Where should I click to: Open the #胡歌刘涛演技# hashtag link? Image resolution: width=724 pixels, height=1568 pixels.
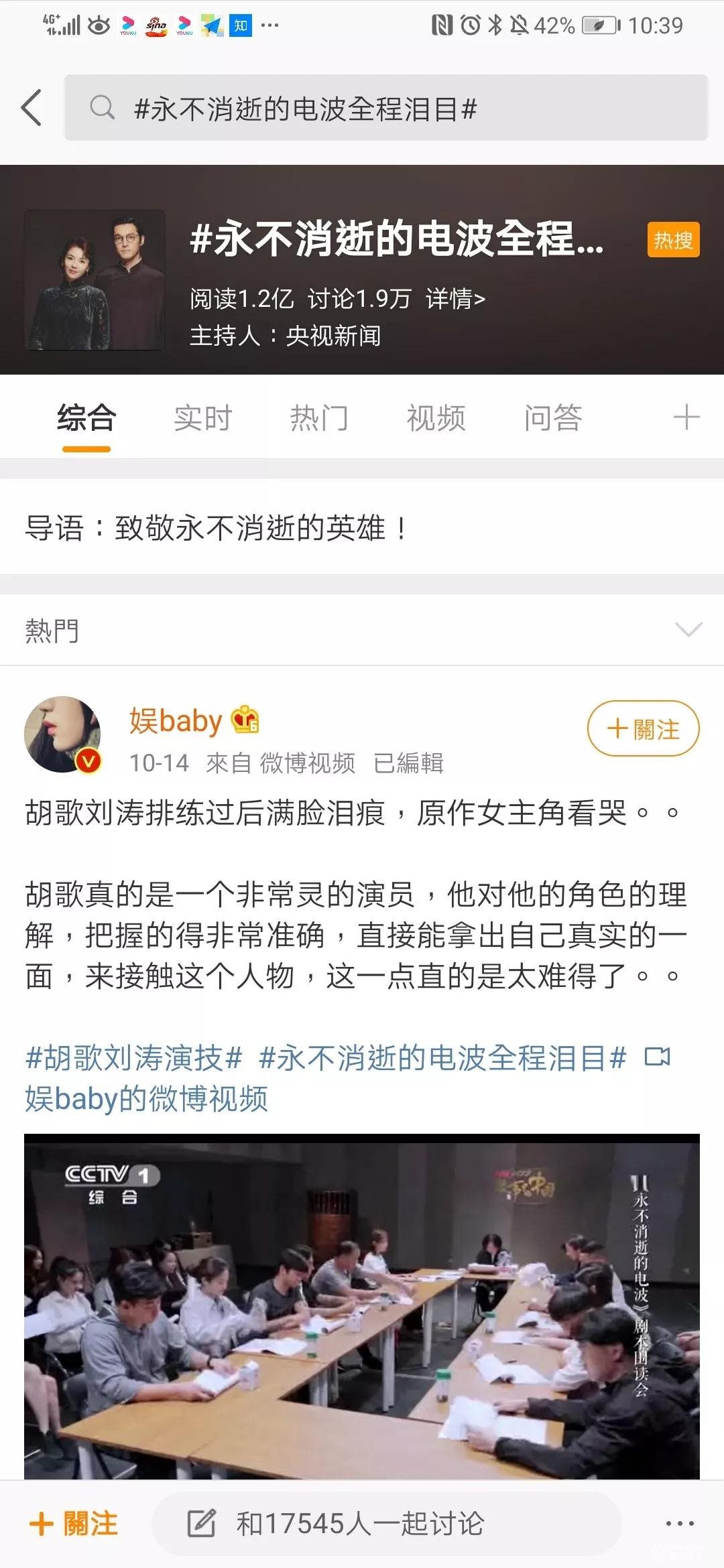click(133, 1059)
